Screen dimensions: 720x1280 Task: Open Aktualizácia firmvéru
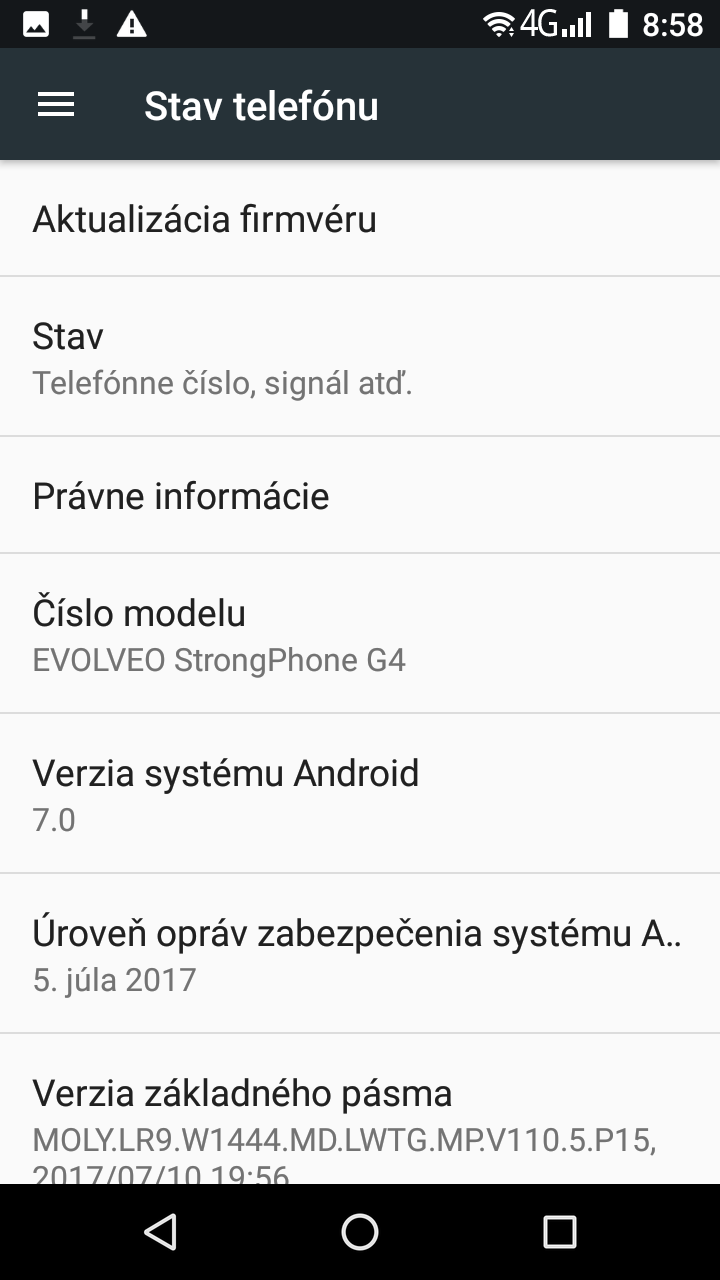click(360, 218)
